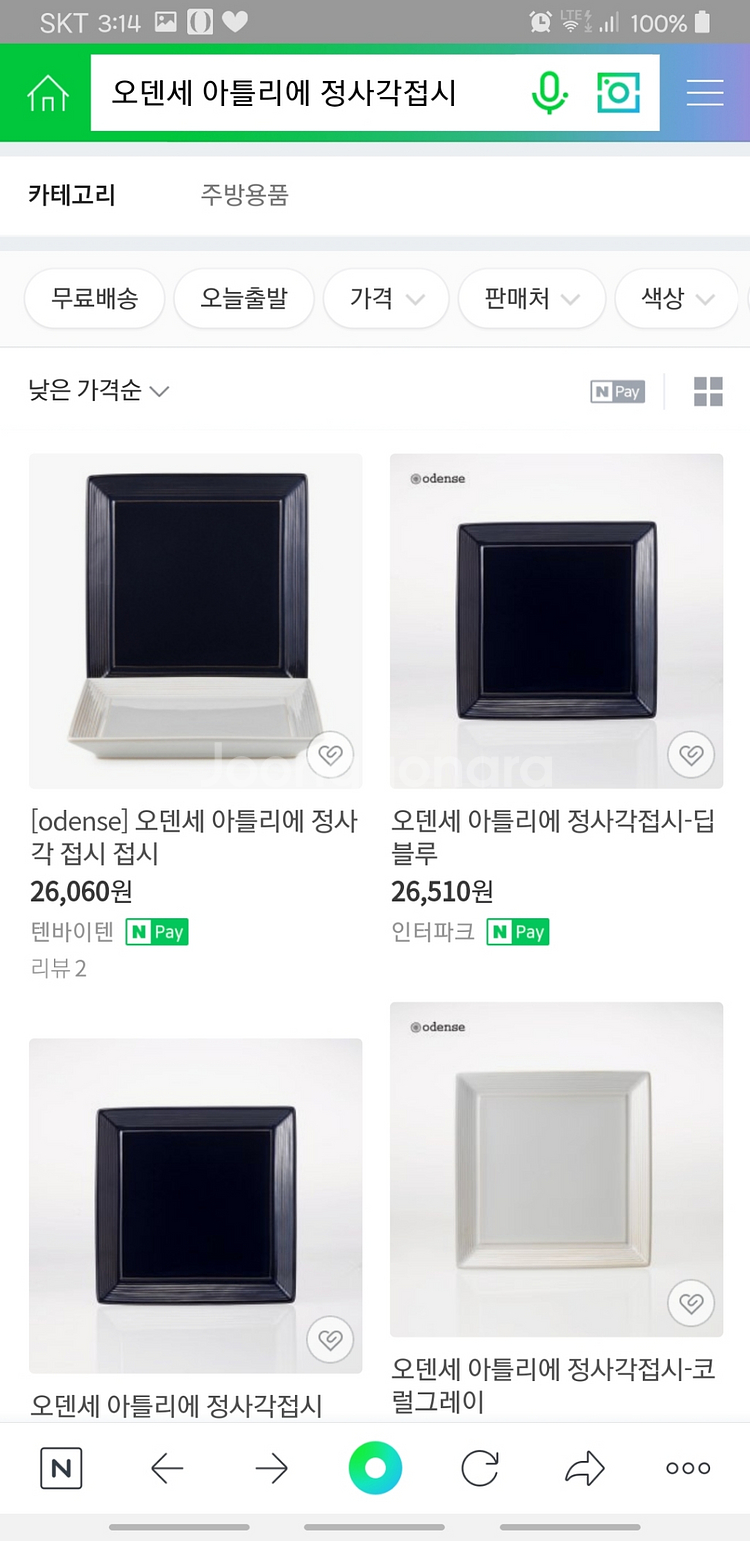Open the 리뷰 2 reviews link

tap(58, 968)
